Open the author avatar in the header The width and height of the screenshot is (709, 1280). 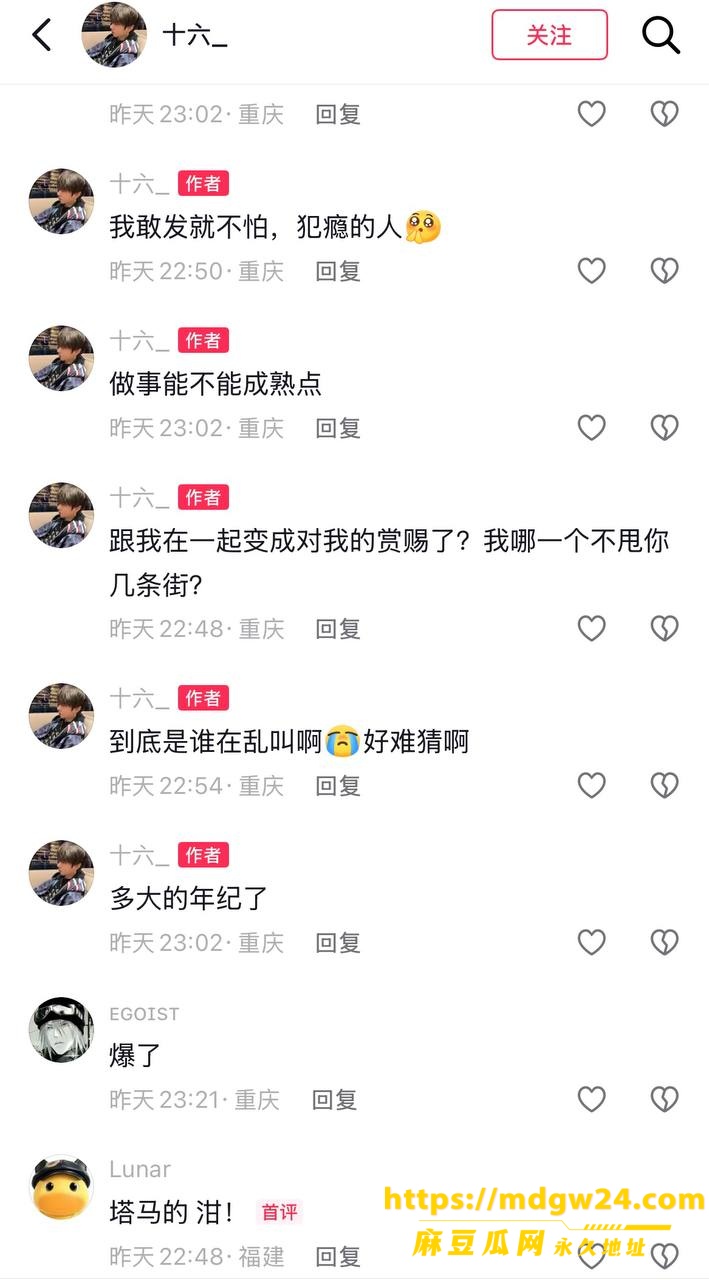tap(114, 35)
